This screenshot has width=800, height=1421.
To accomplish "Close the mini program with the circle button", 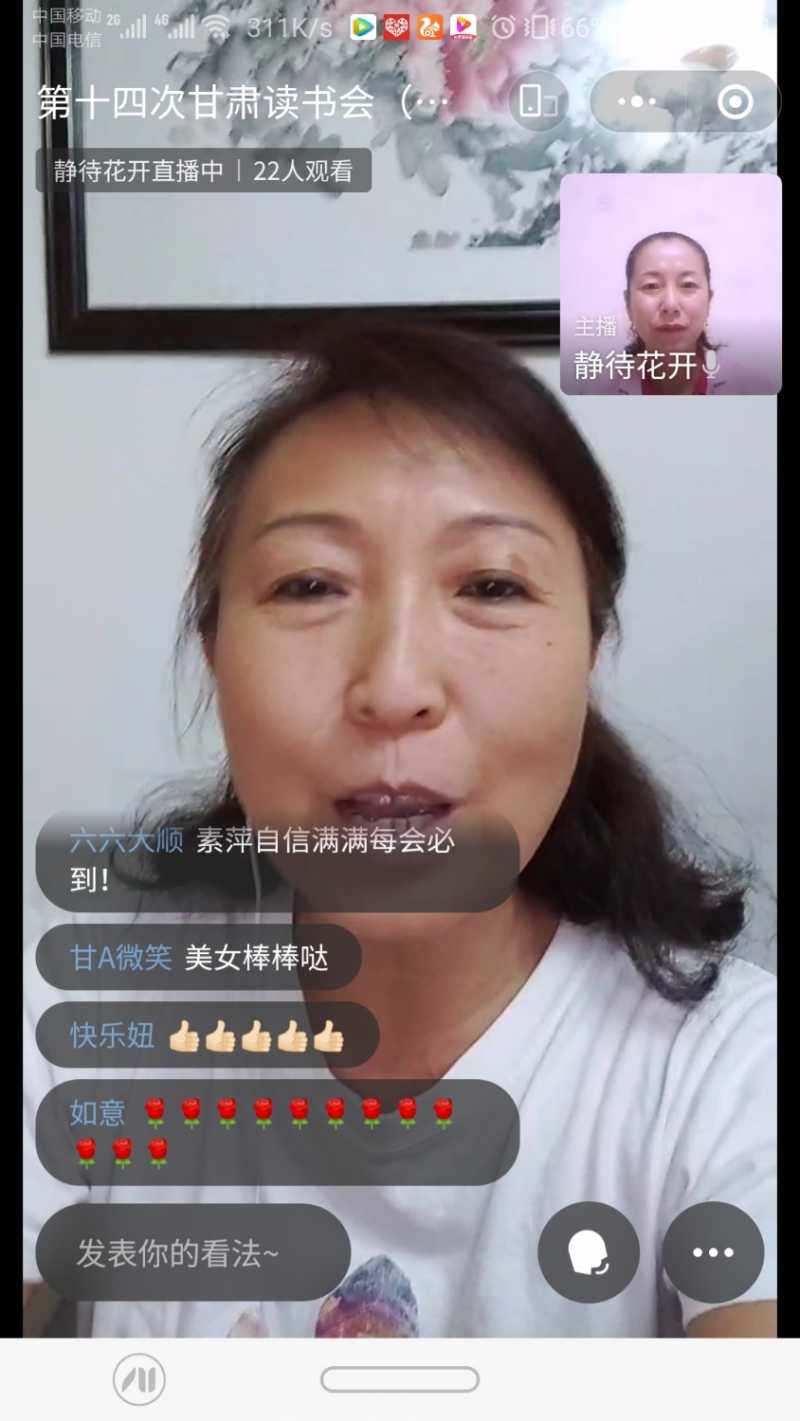I will [735, 101].
